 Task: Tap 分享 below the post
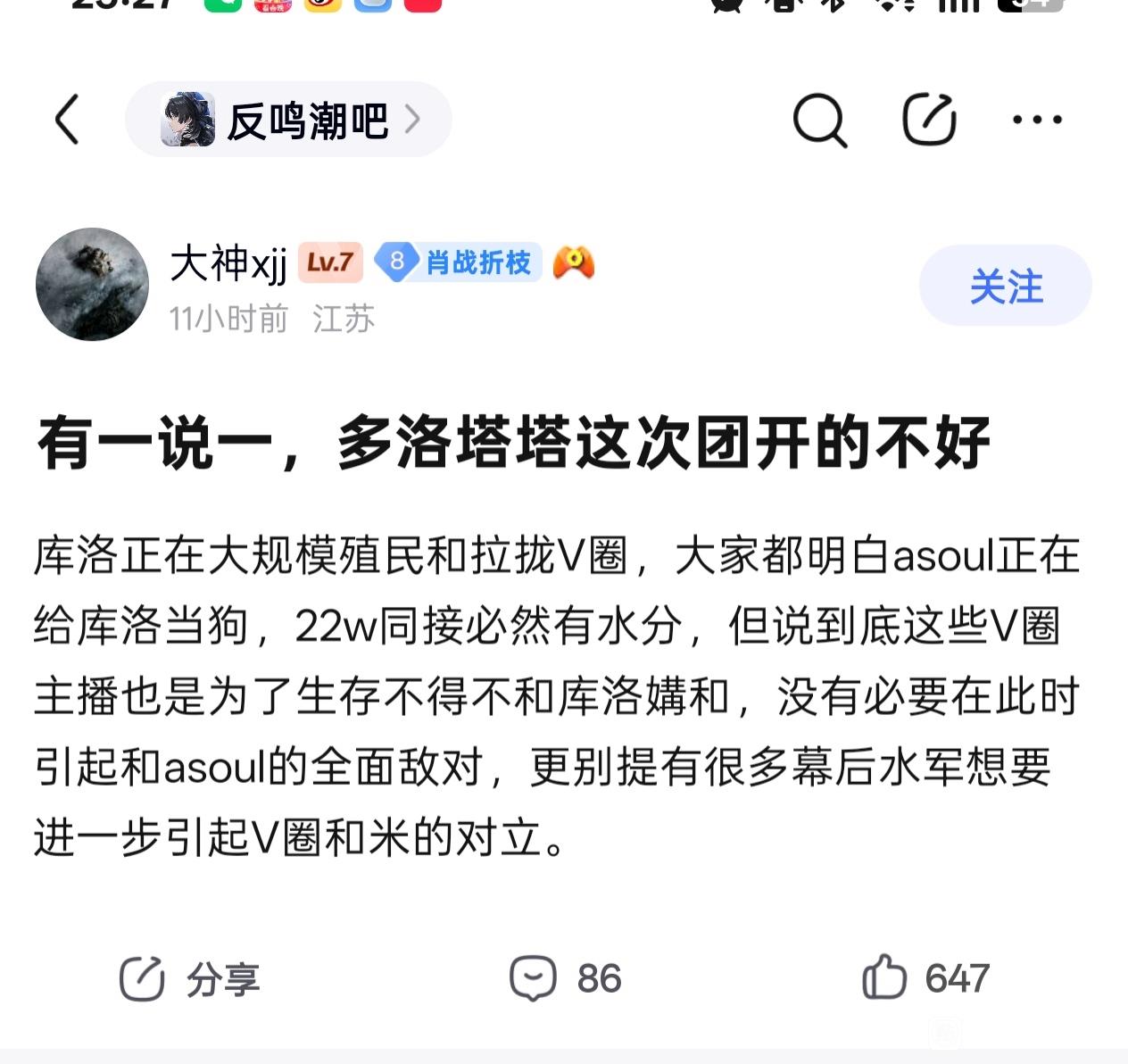coord(190,979)
